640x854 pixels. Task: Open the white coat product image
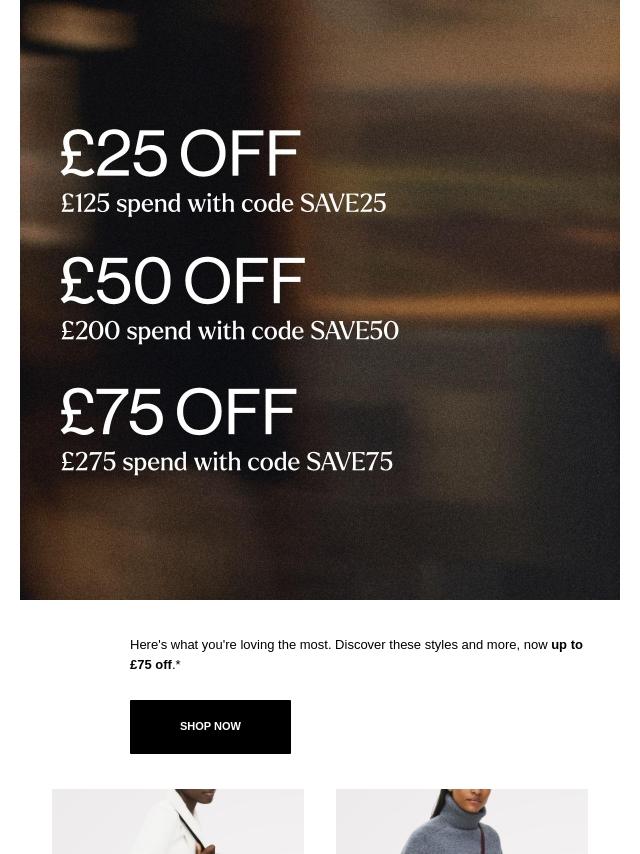(178, 821)
